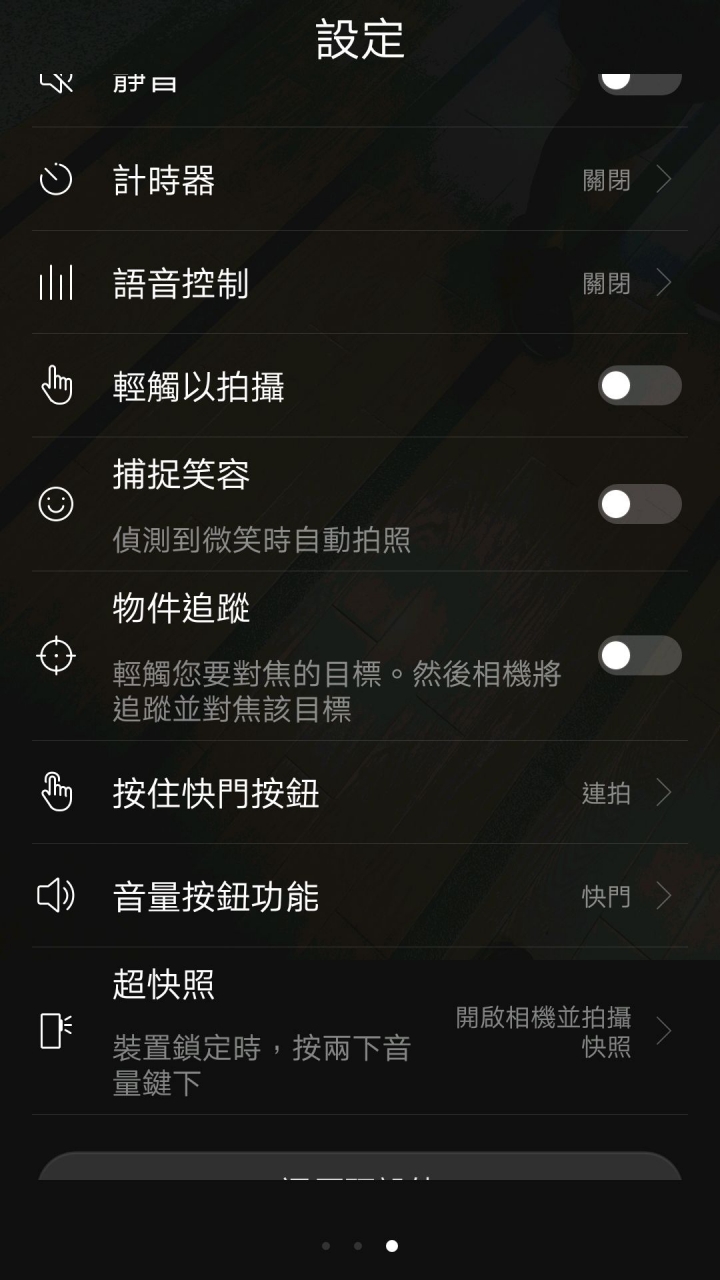Toggle the 靜音 mute switch
720x1280 pixels.
[x=639, y=80]
